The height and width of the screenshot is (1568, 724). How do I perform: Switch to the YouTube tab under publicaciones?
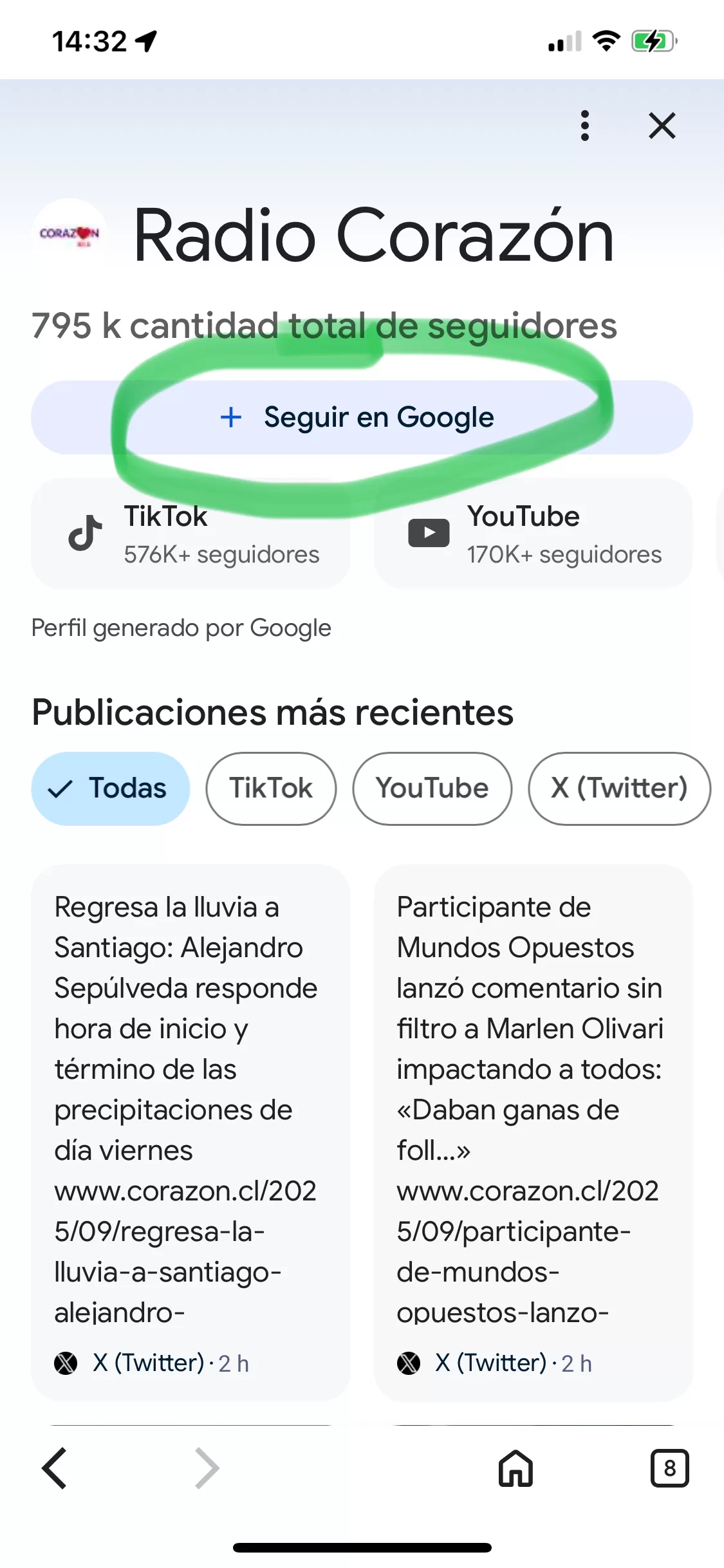[432, 788]
